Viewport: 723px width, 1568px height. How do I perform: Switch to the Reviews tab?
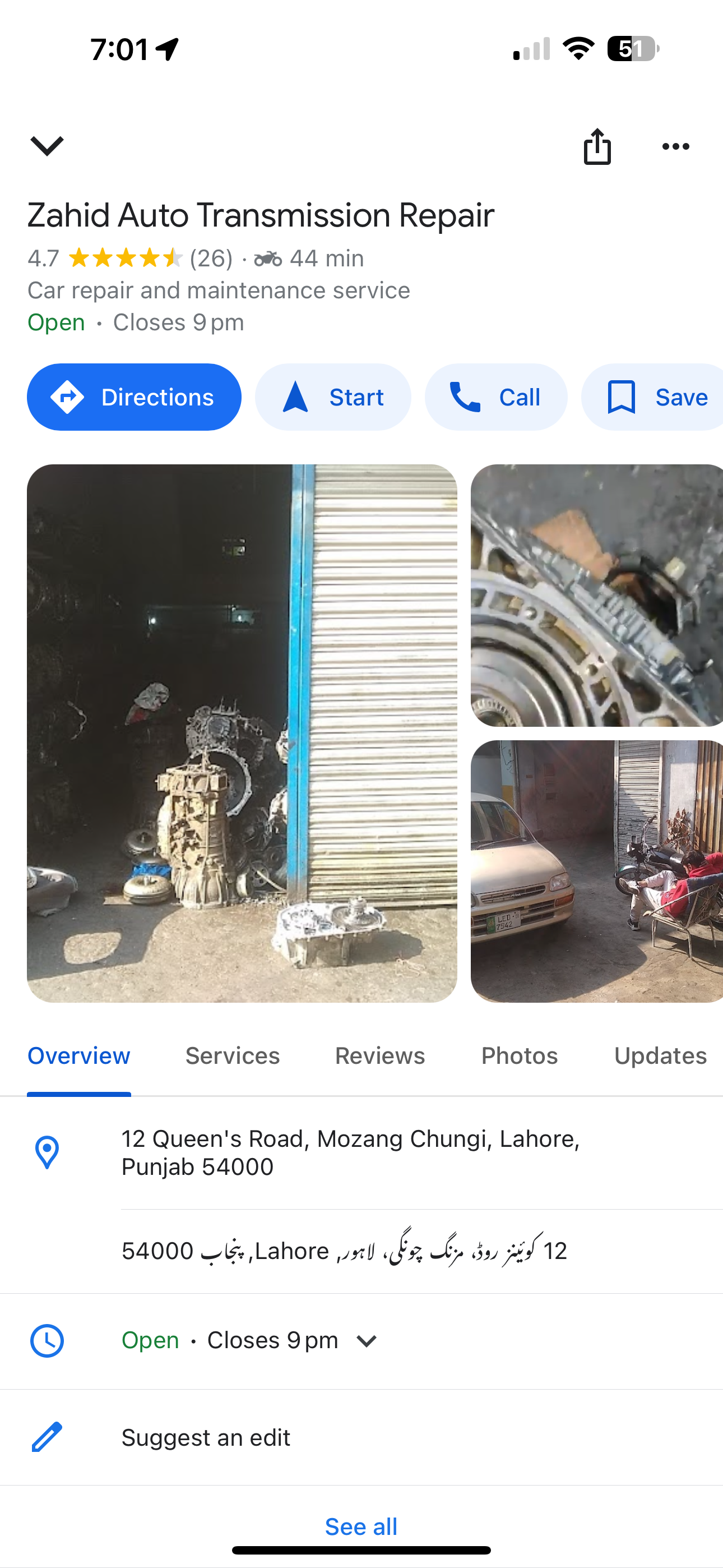click(380, 1055)
